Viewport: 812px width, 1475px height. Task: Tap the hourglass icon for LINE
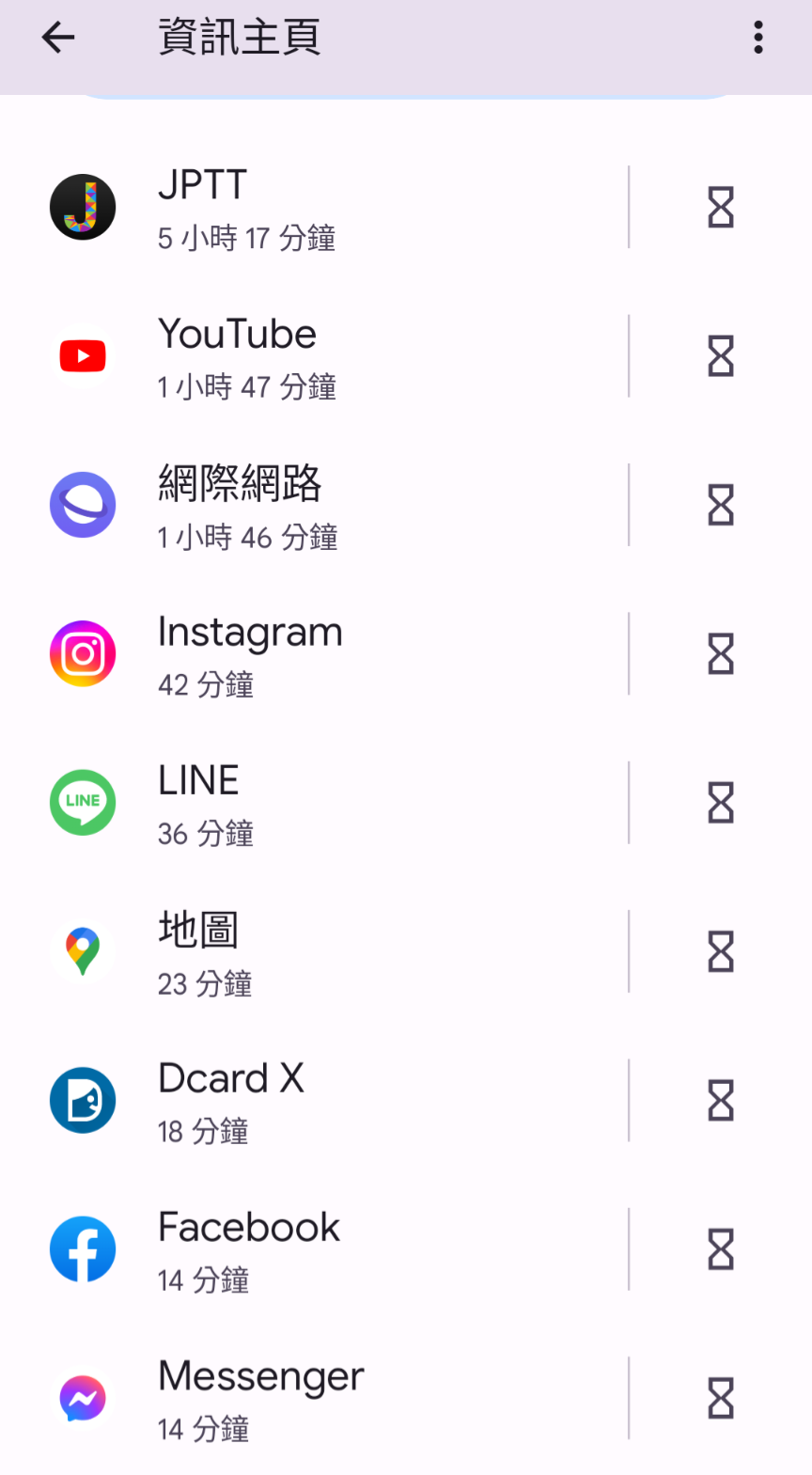(721, 803)
